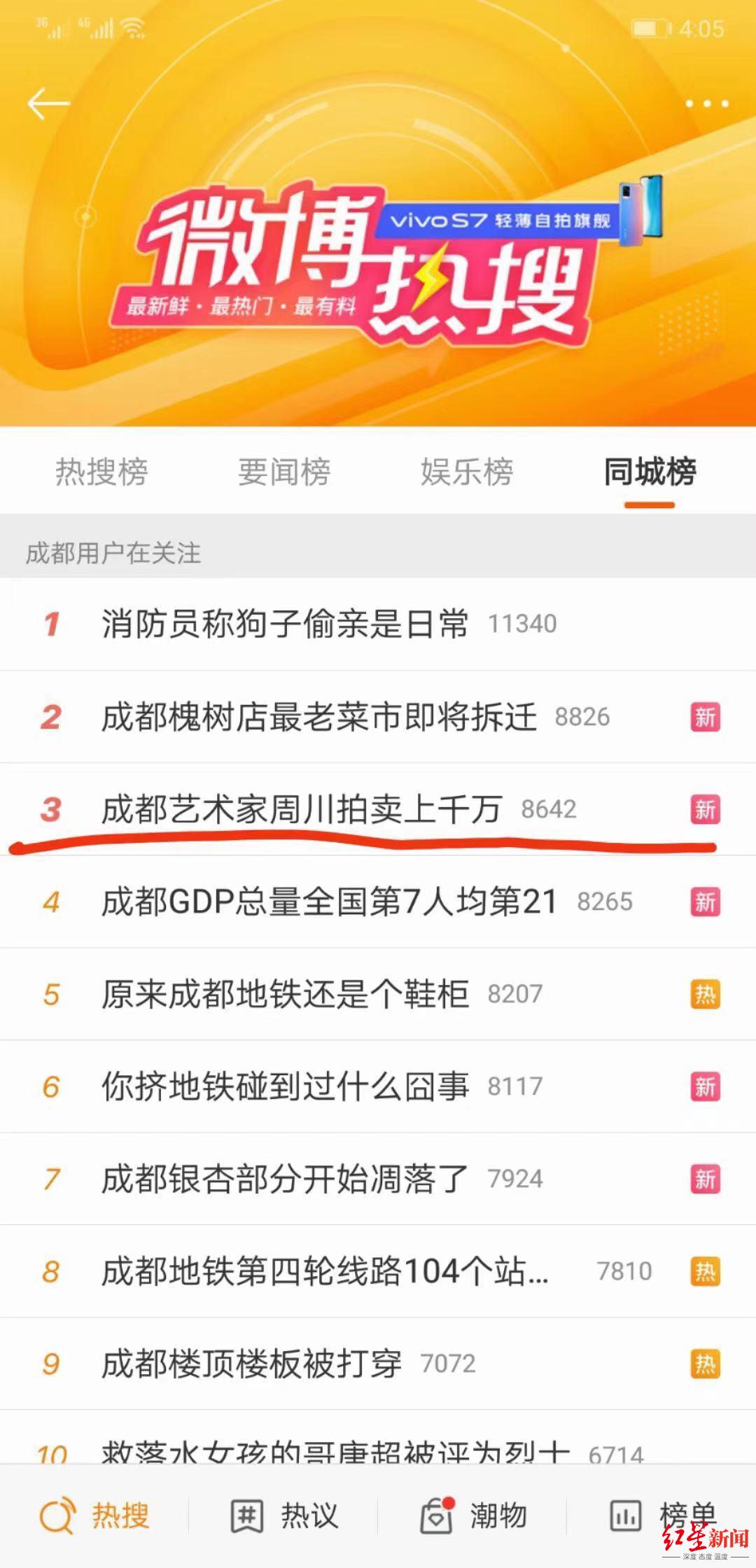Switch to the 要闻榜 tab
This screenshot has width=756, height=1568.
pos(283,471)
